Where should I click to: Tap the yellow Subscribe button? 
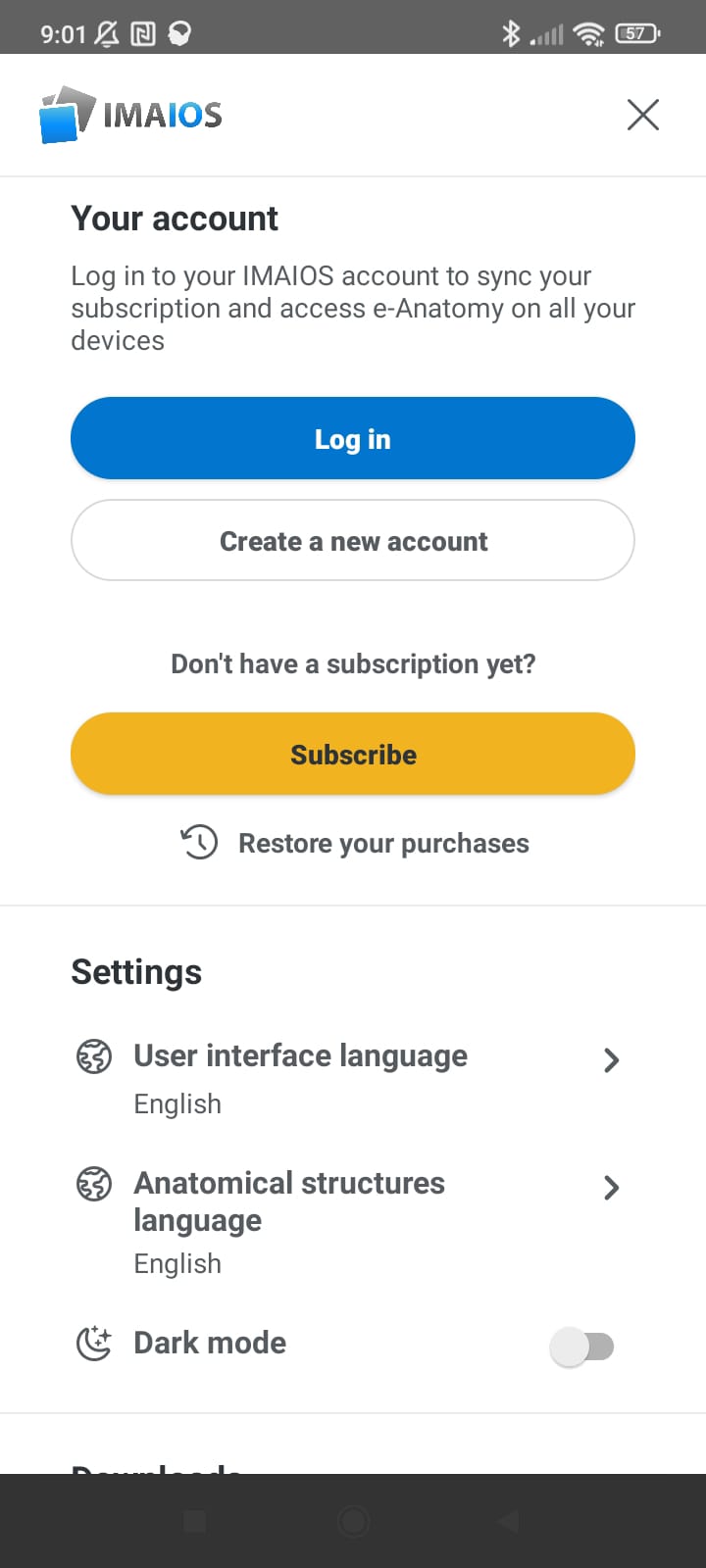coord(353,755)
